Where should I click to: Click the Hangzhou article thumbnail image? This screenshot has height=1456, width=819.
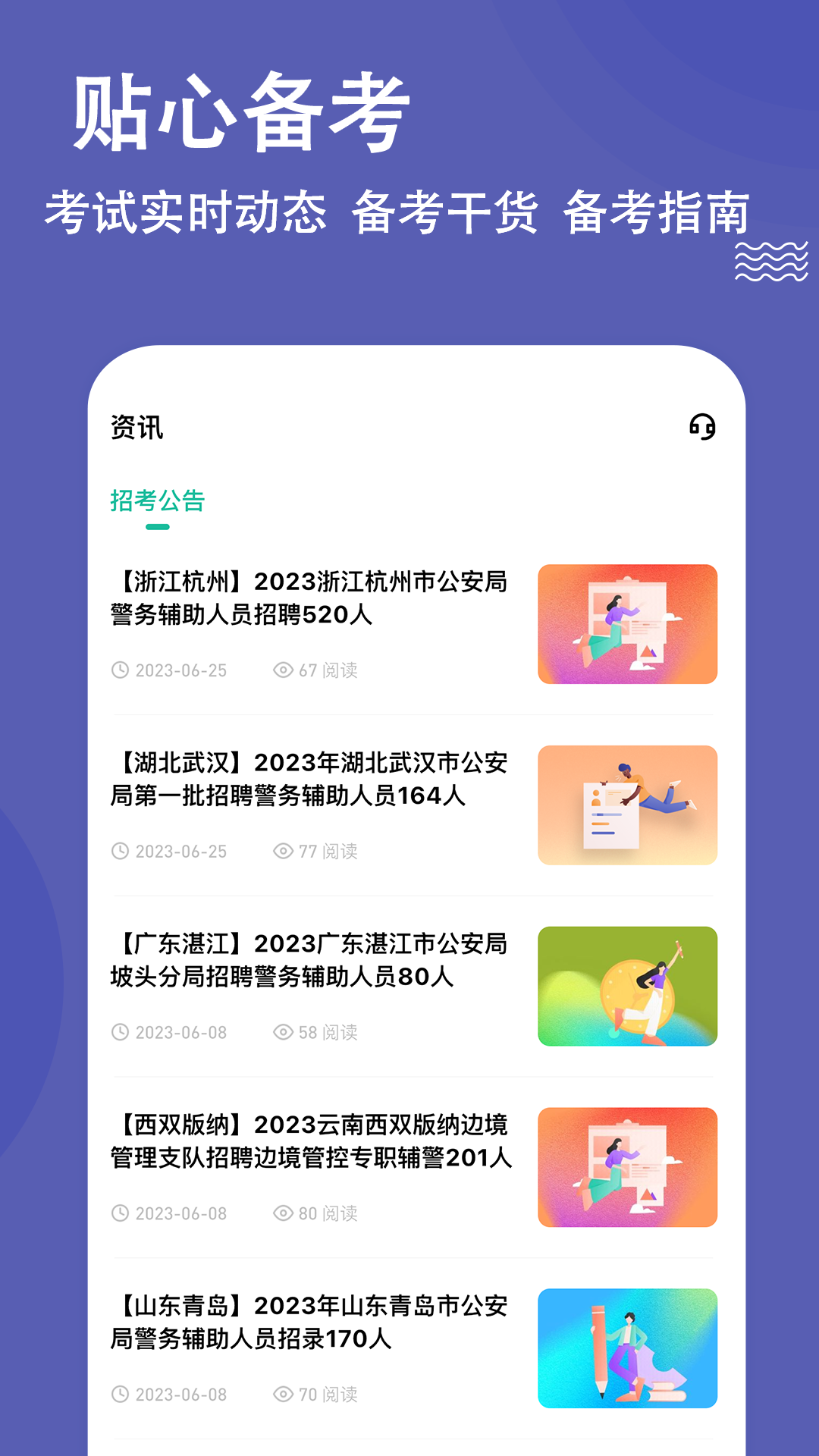(x=626, y=624)
